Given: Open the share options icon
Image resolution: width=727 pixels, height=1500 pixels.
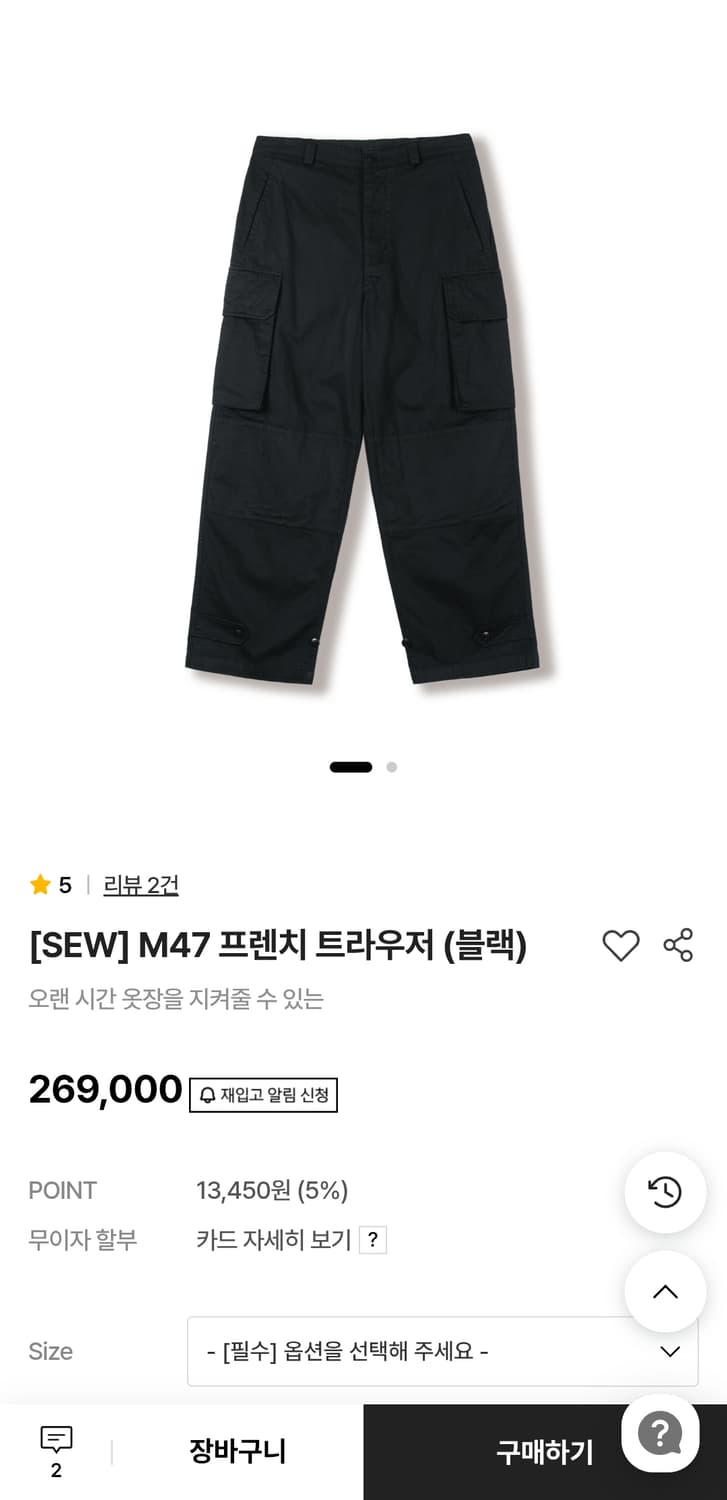Looking at the screenshot, I should [677, 946].
